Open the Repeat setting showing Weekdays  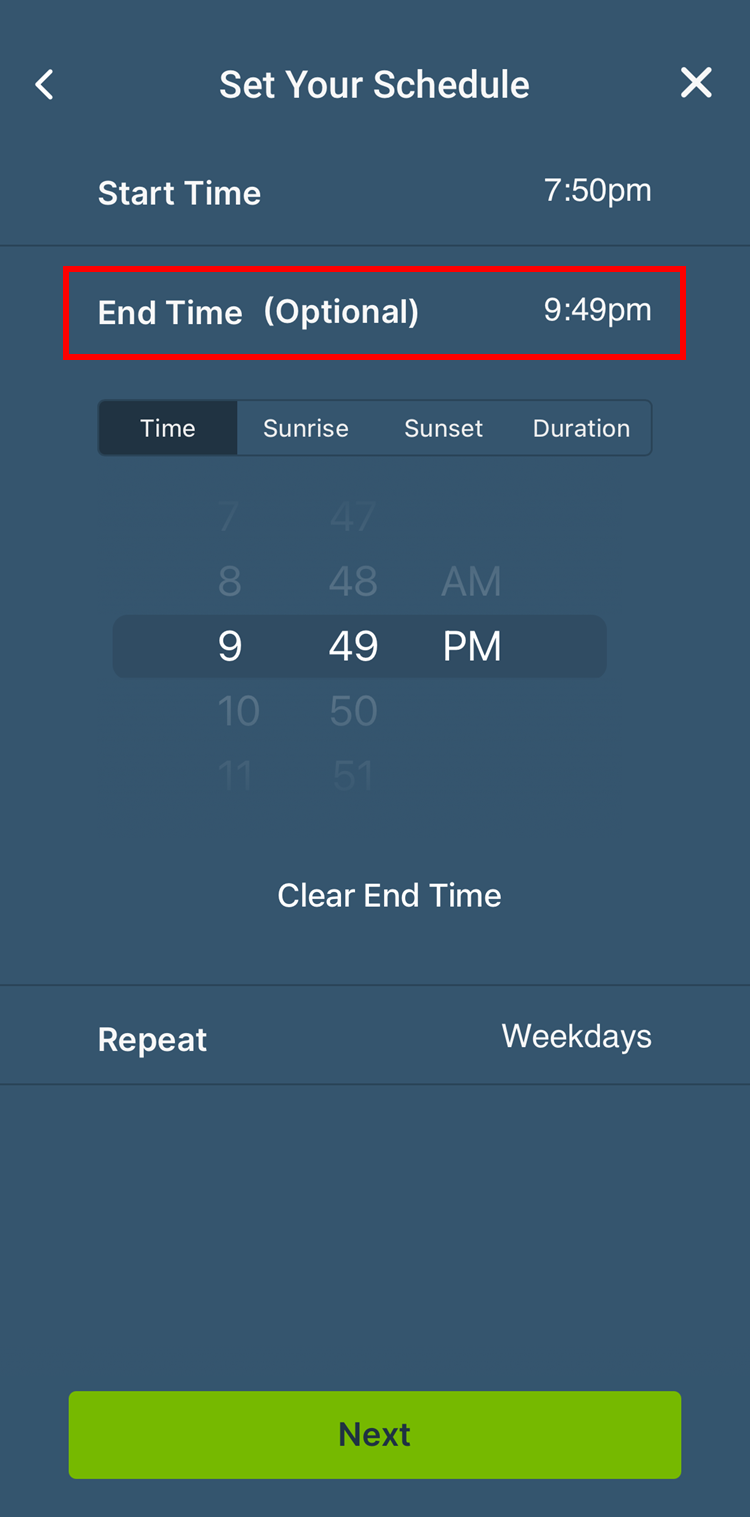coord(374,1038)
